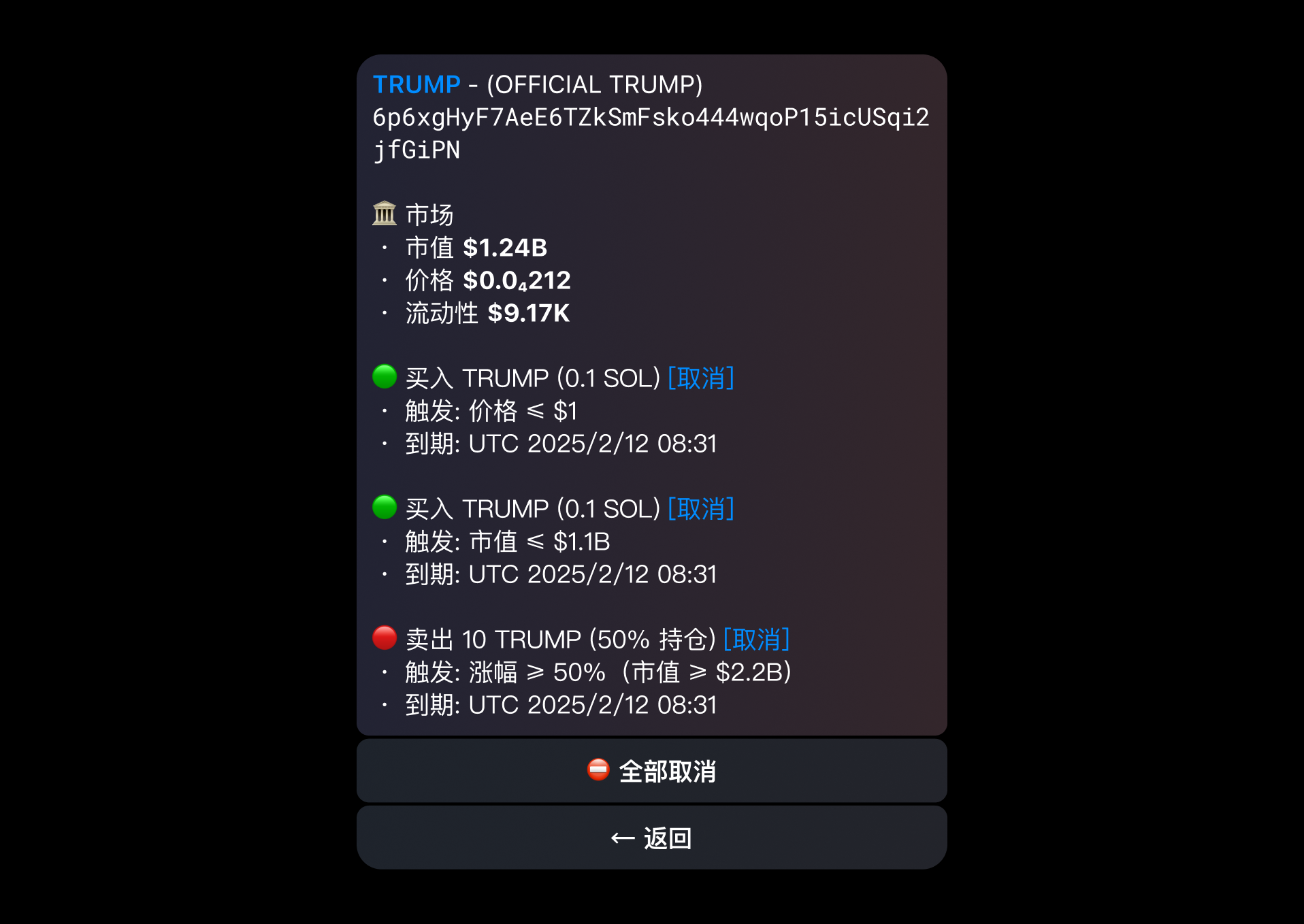Tap the 全部取消 cancel-all button

(x=651, y=771)
